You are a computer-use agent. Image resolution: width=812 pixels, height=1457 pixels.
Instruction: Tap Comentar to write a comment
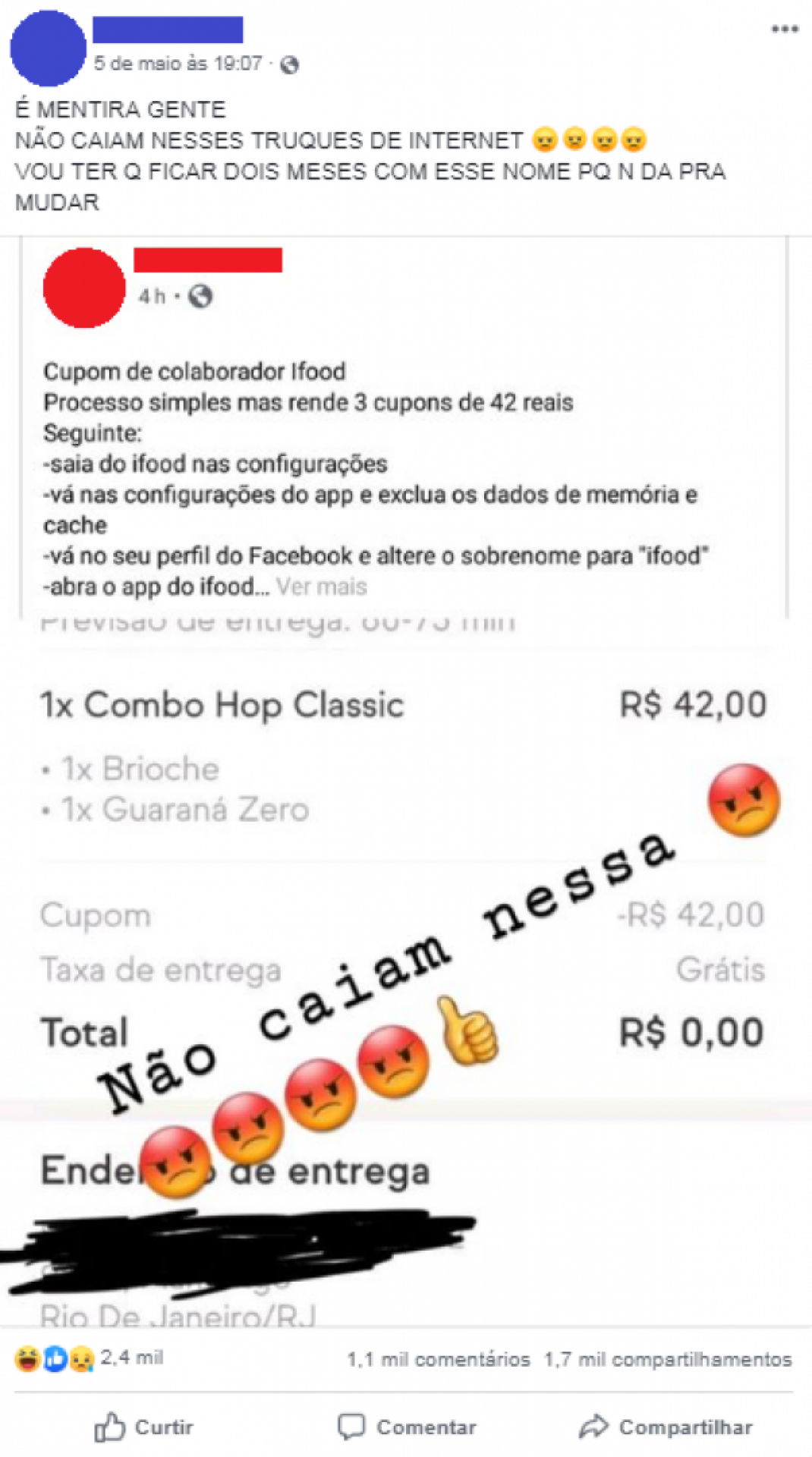[x=408, y=1427]
